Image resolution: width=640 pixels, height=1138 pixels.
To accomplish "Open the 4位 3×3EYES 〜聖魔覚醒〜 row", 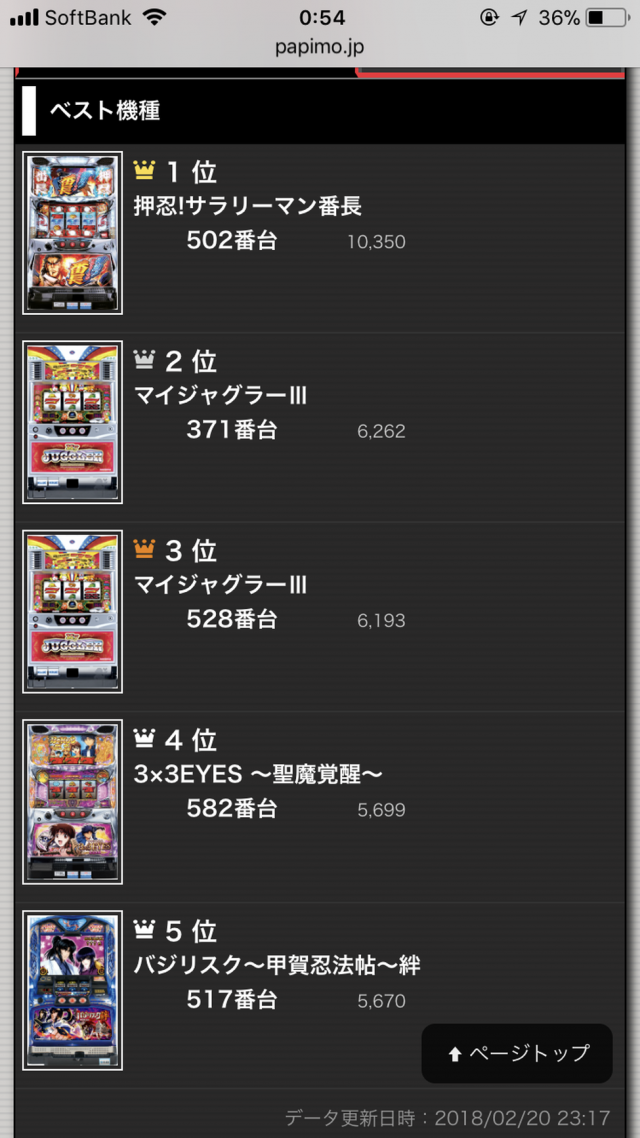I will pyautogui.click(x=320, y=801).
